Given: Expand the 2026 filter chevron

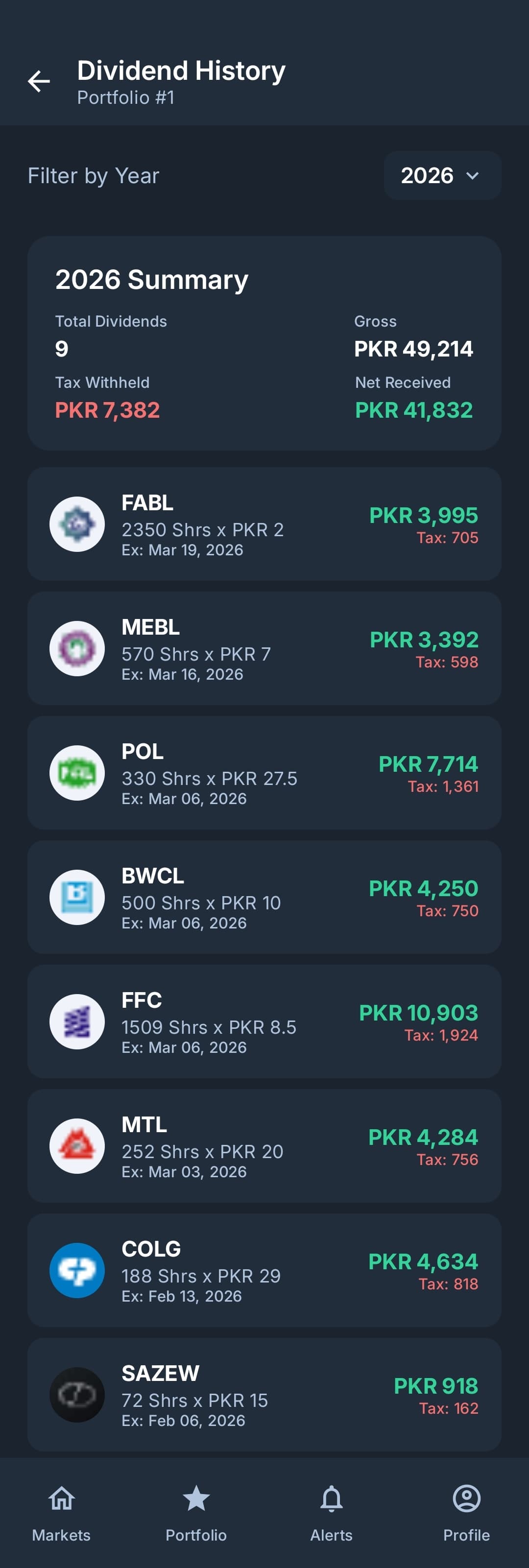Looking at the screenshot, I should (474, 176).
